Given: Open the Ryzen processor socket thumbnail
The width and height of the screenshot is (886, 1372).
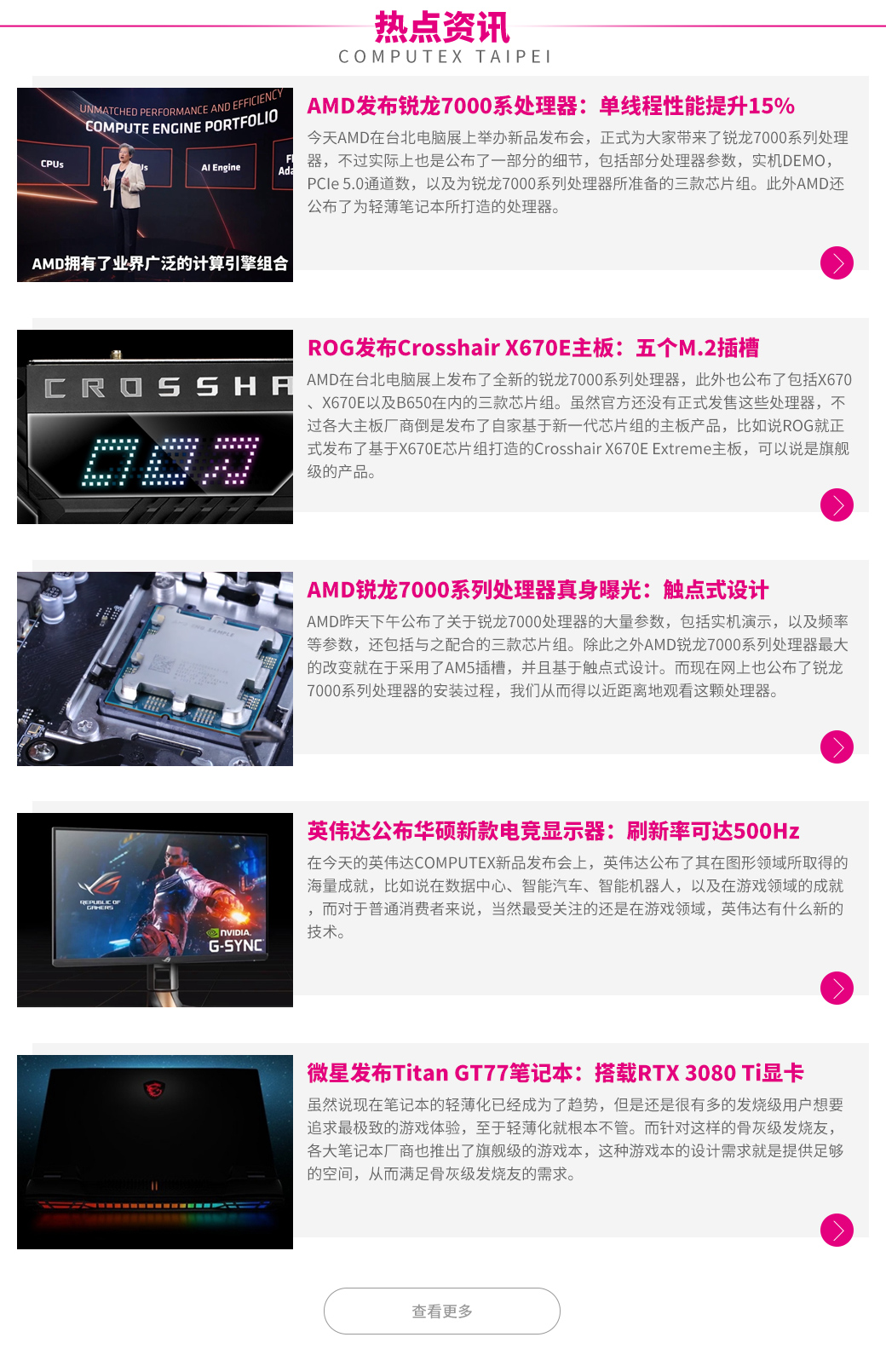Looking at the screenshot, I should 155,669.
